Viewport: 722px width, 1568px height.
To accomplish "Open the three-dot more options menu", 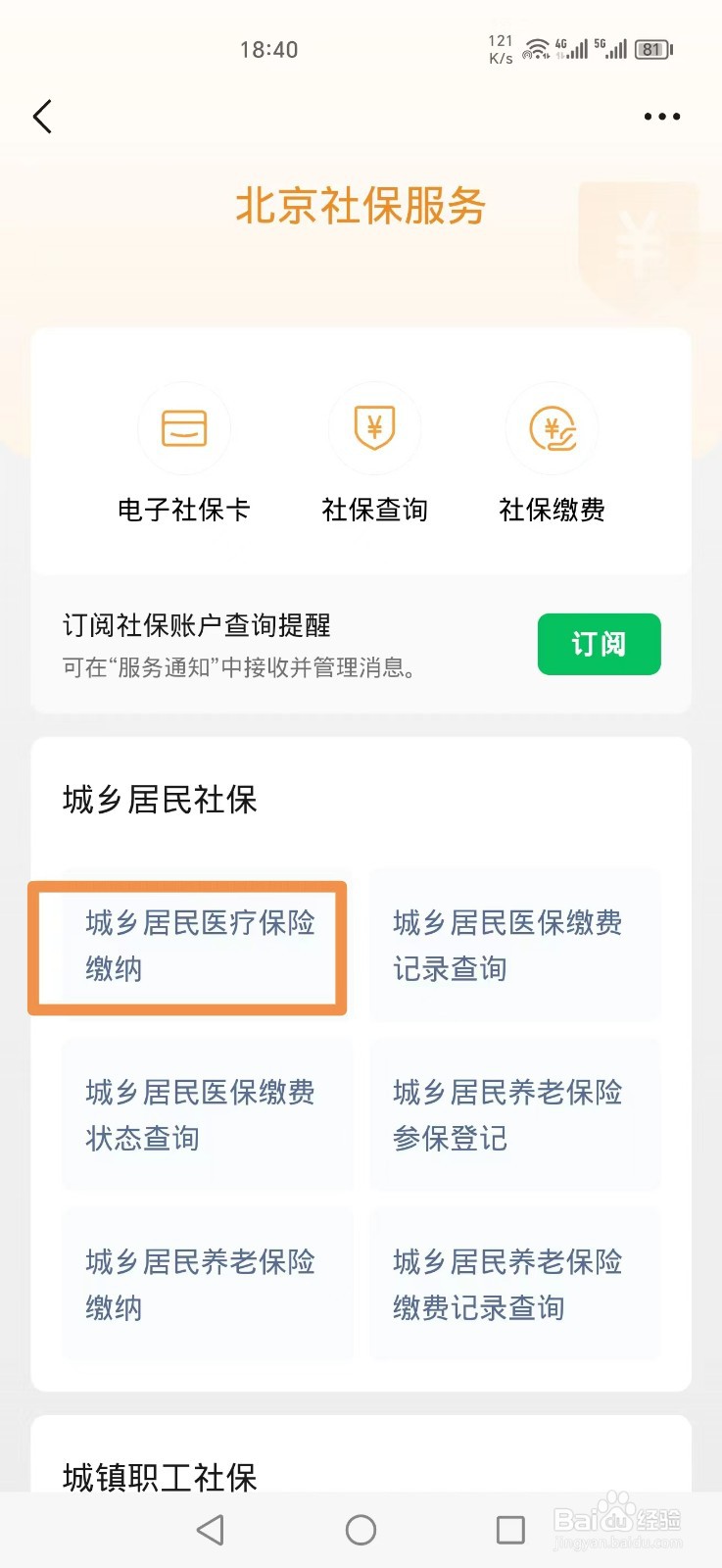I will tap(661, 116).
